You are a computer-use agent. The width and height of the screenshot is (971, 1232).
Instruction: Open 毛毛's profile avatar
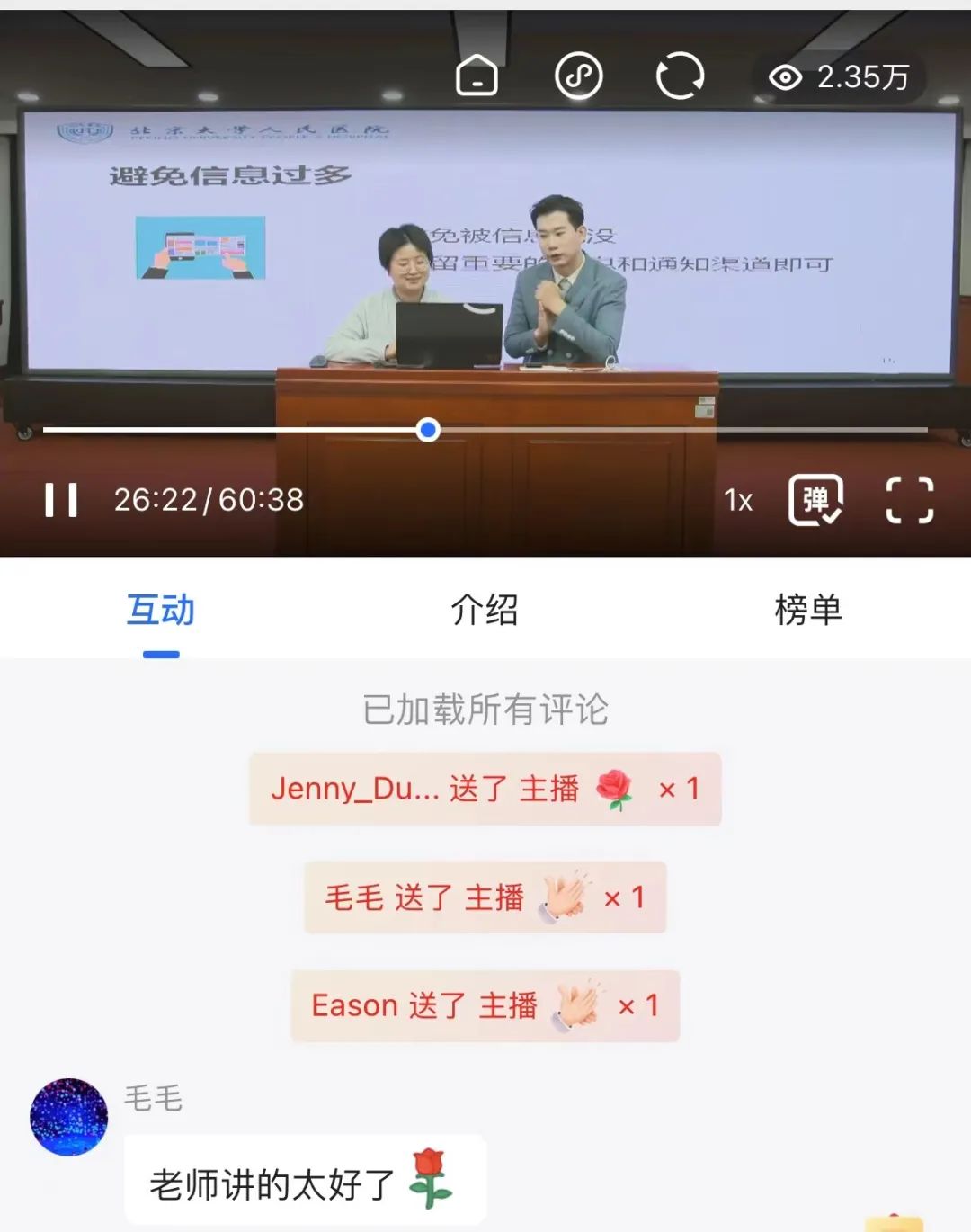tap(69, 1117)
